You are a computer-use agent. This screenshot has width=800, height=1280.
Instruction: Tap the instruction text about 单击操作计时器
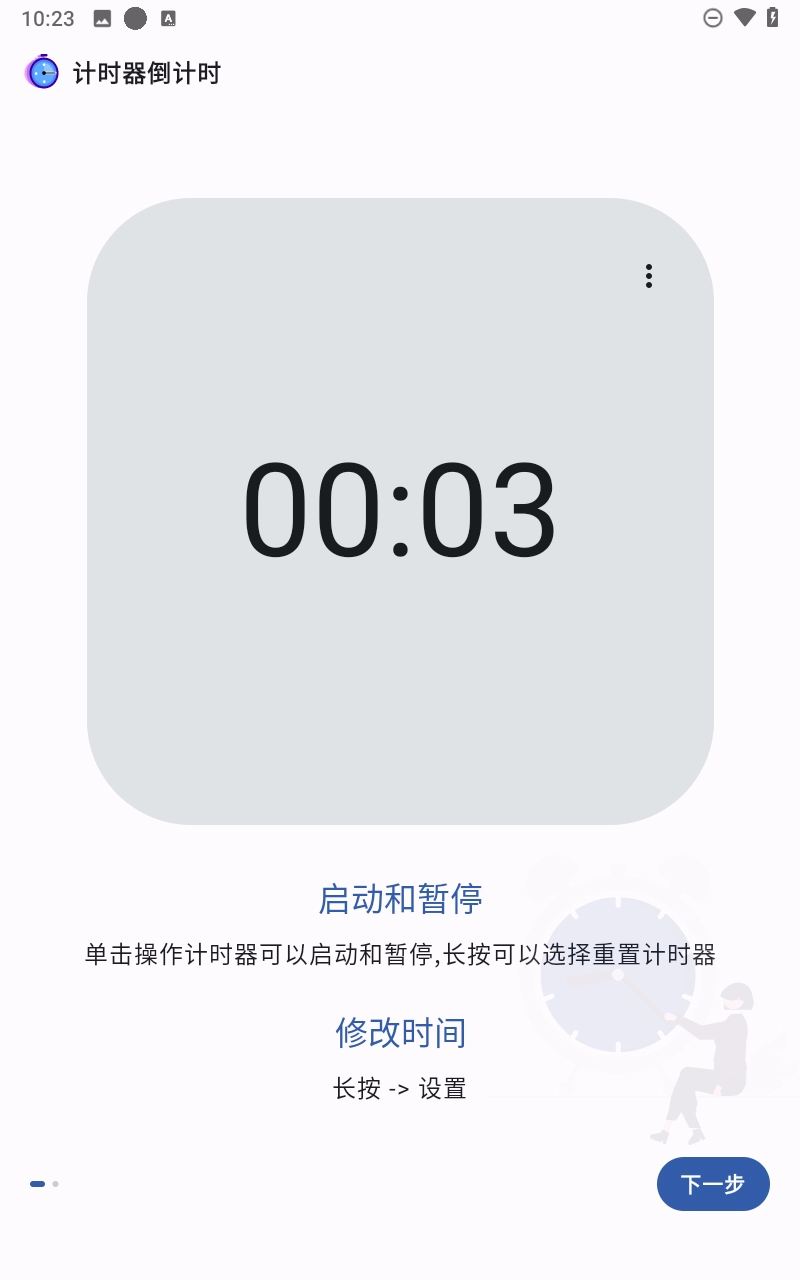pyautogui.click(x=399, y=955)
